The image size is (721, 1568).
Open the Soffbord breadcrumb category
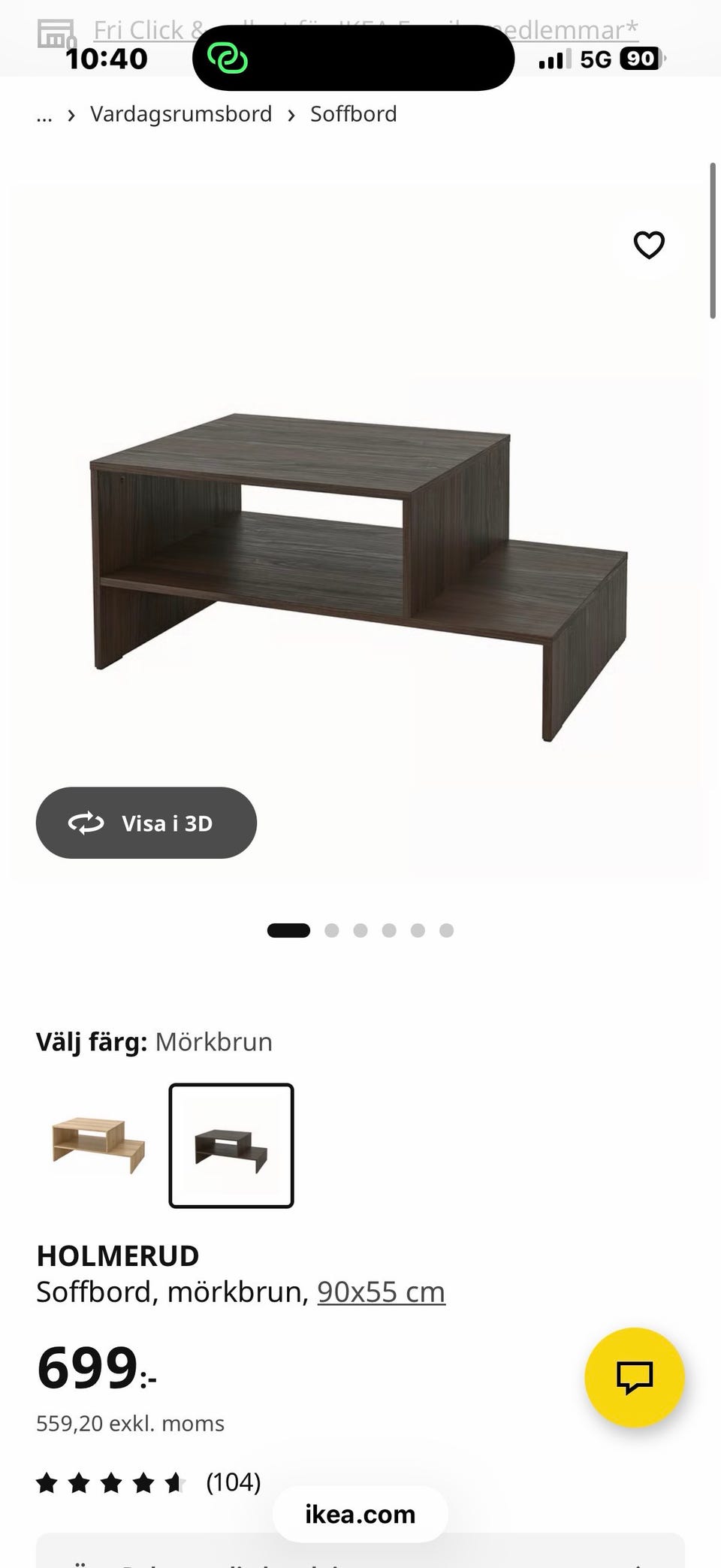pos(353,113)
